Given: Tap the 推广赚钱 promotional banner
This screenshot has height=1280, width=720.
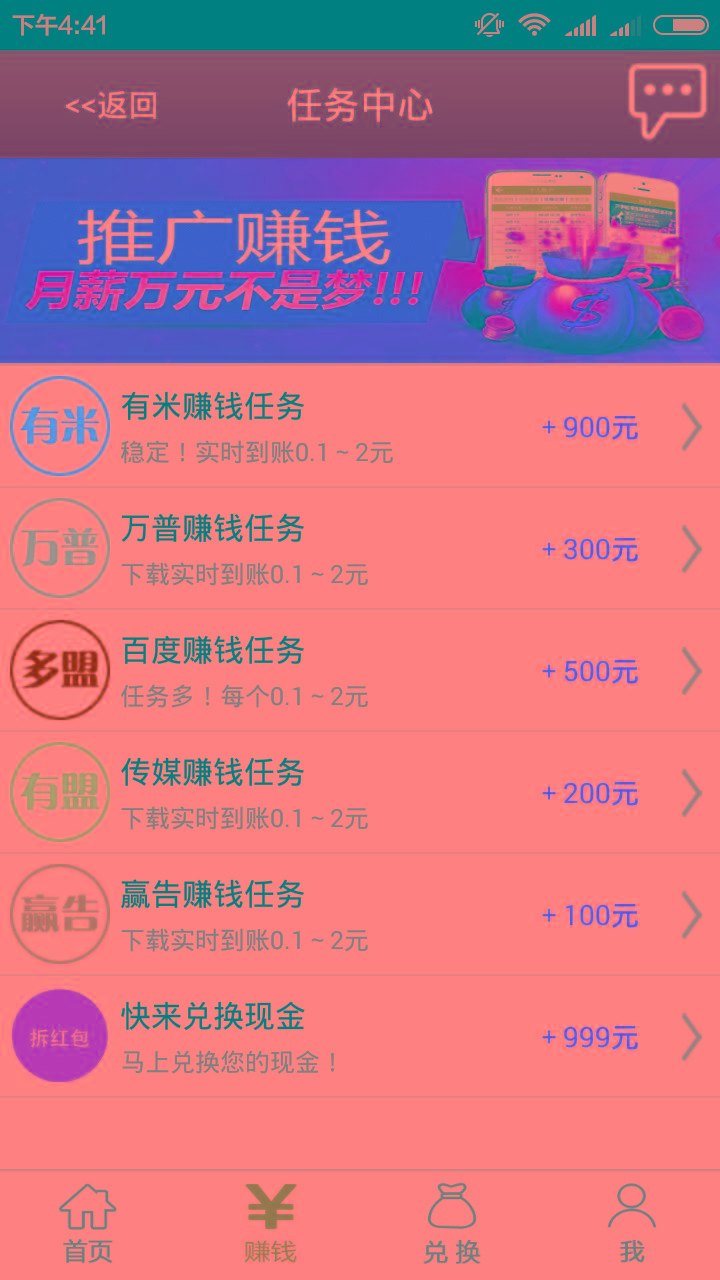Looking at the screenshot, I should [360, 260].
